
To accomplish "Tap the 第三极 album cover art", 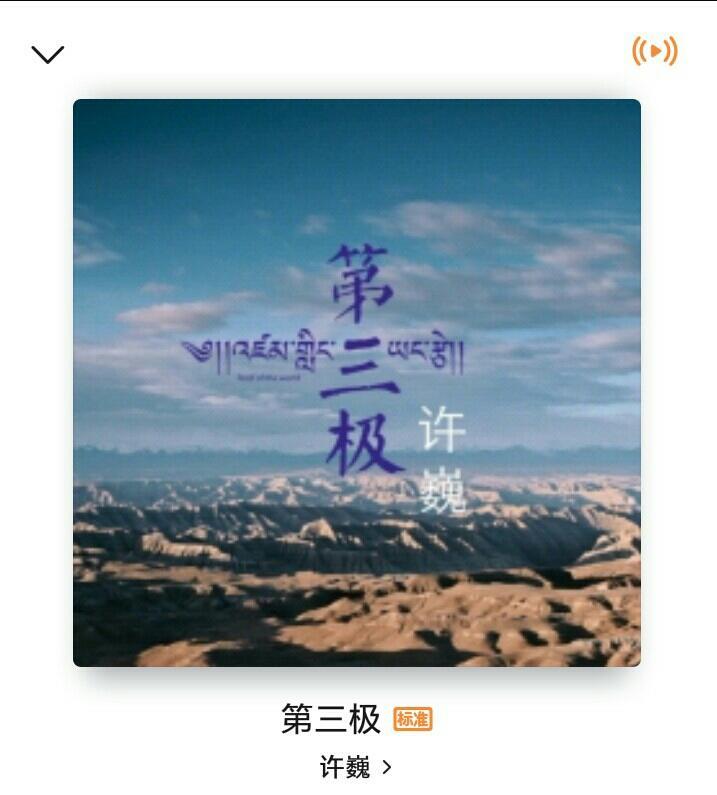I will (x=357, y=382).
